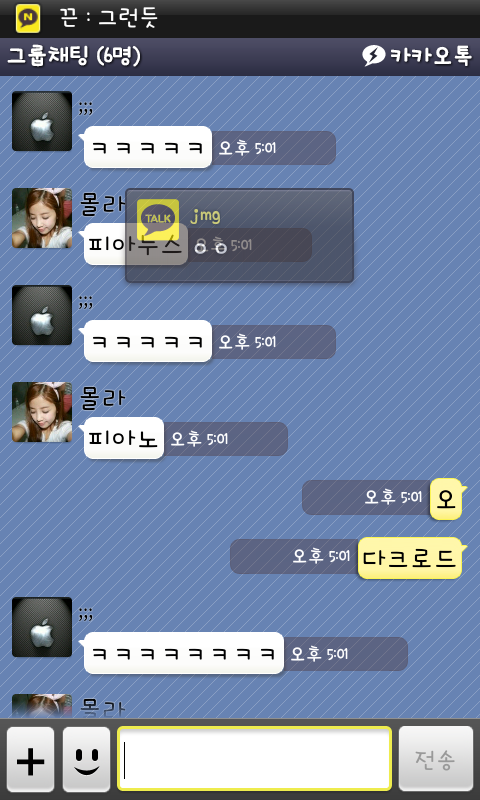Open profile picture next to 피아노 message
The height and width of the screenshot is (800, 480).
[42, 412]
